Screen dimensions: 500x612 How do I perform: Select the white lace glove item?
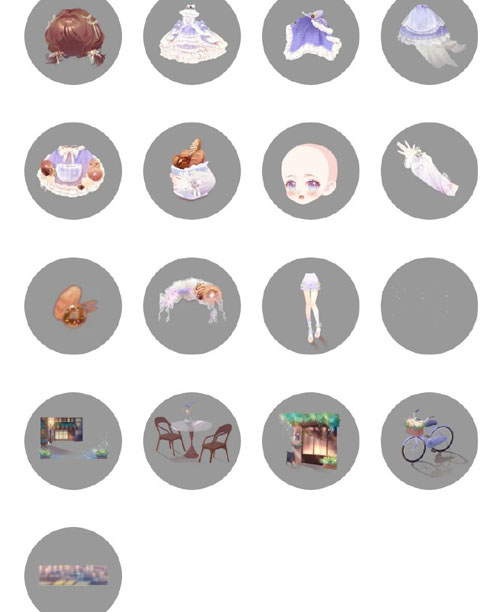[429, 171]
